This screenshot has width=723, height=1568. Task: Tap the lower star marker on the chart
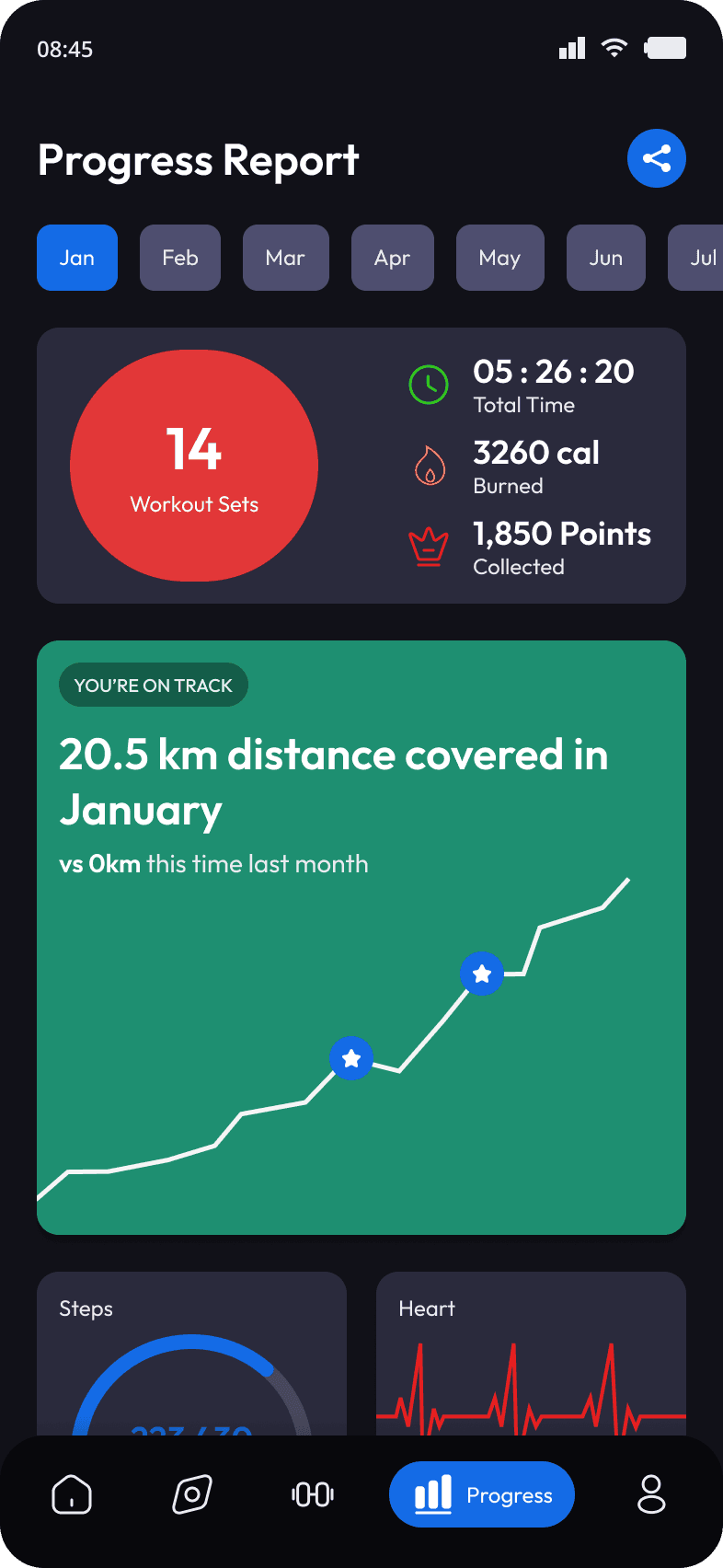[351, 1058]
